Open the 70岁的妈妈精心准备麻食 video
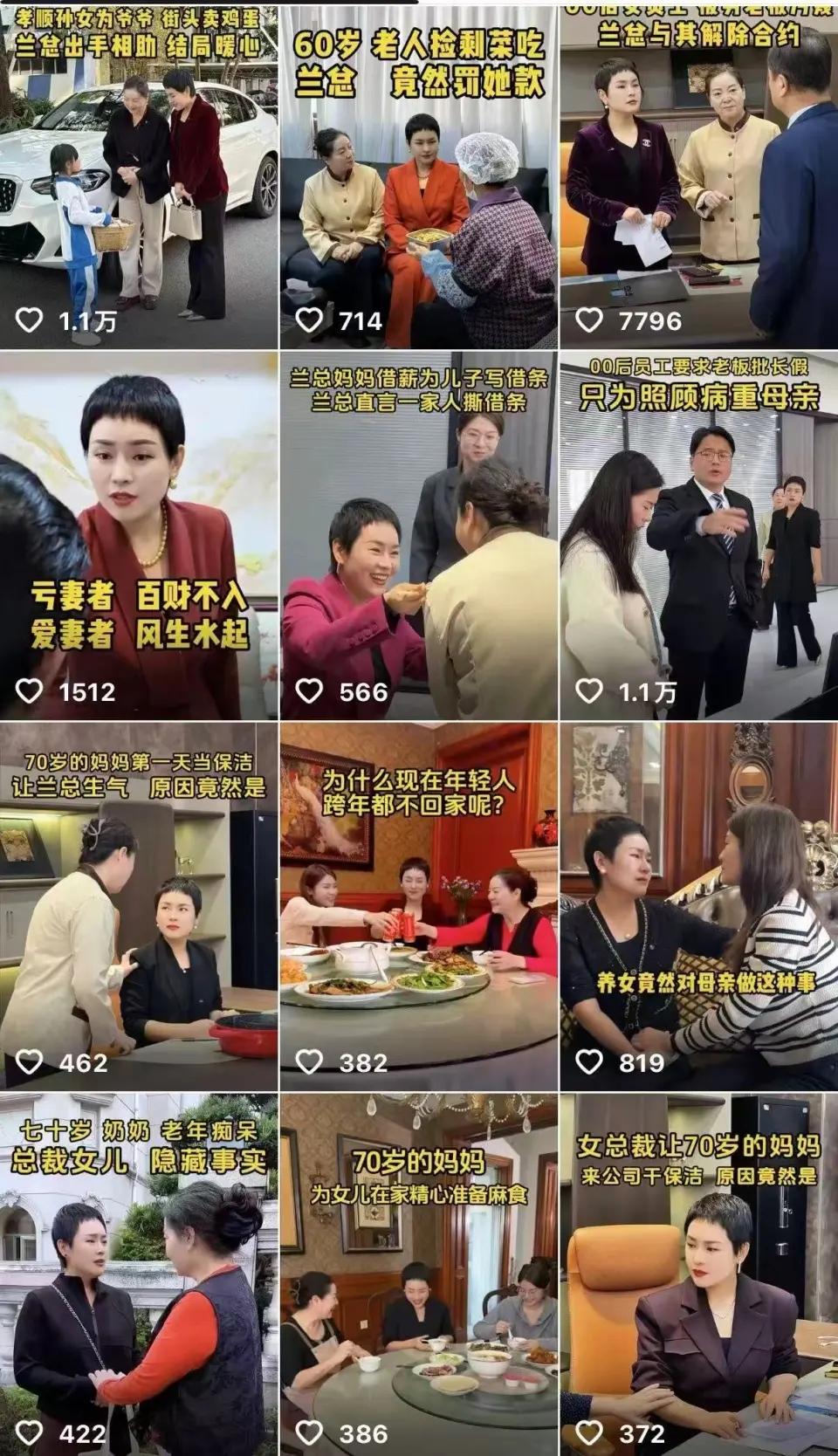Image resolution: width=838 pixels, height=1456 pixels. [x=418, y=1274]
